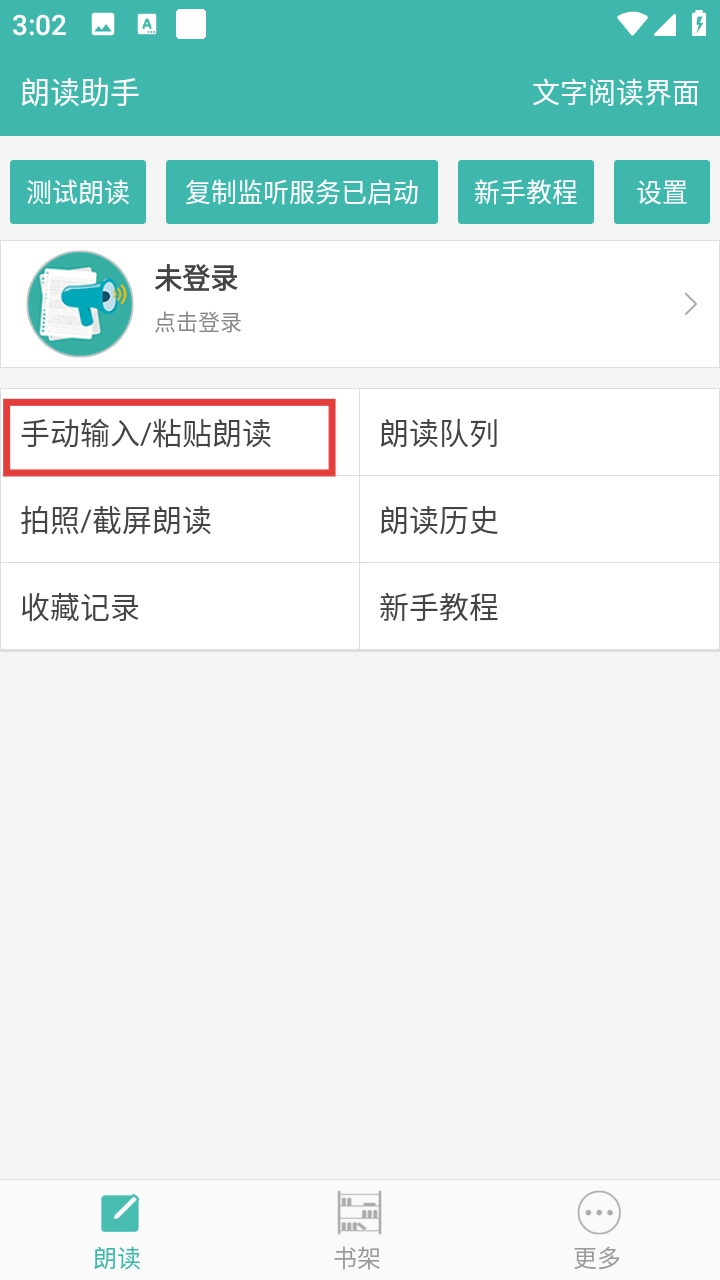Open 朗读队列 list
Image resolution: width=720 pixels, height=1280 pixels.
click(x=539, y=434)
